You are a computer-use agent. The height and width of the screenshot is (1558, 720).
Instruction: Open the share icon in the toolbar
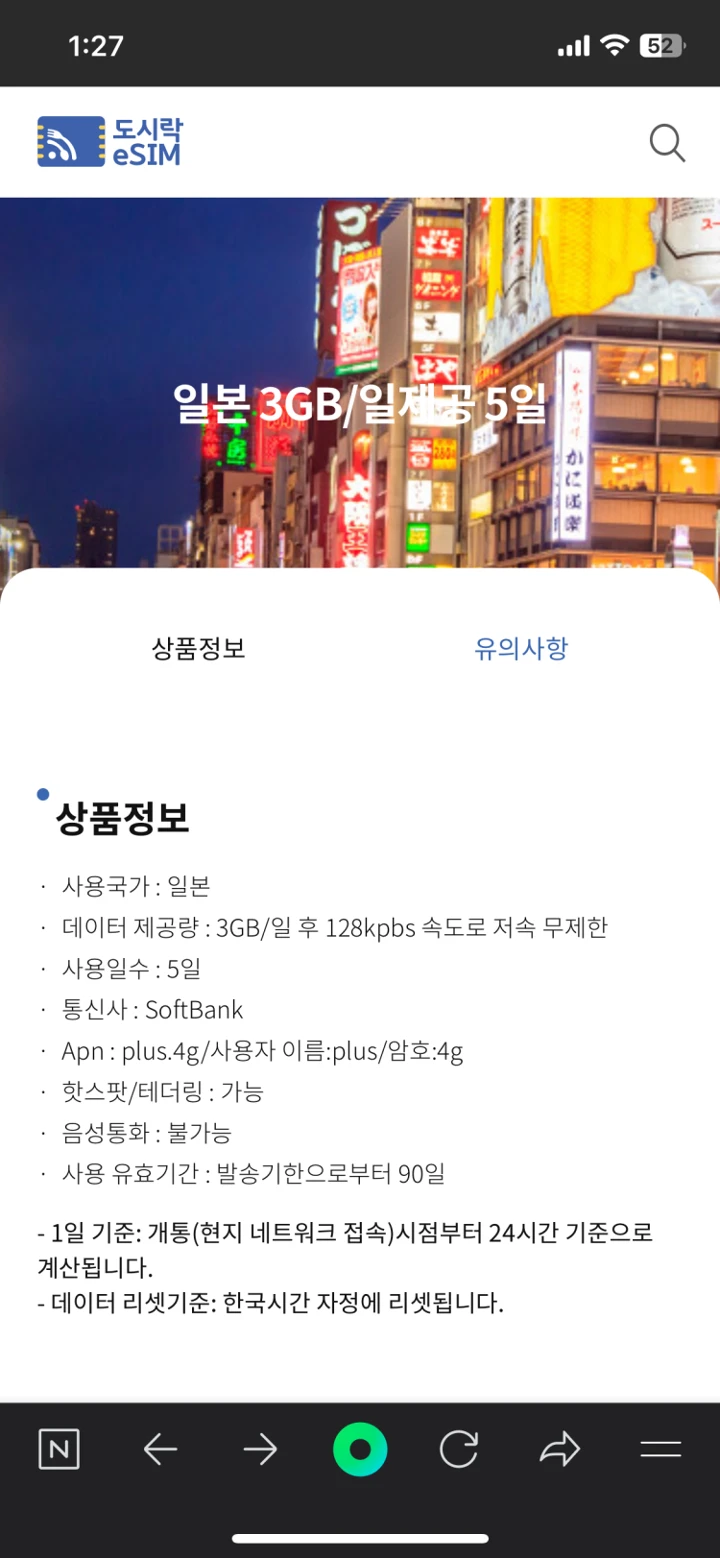(560, 1450)
